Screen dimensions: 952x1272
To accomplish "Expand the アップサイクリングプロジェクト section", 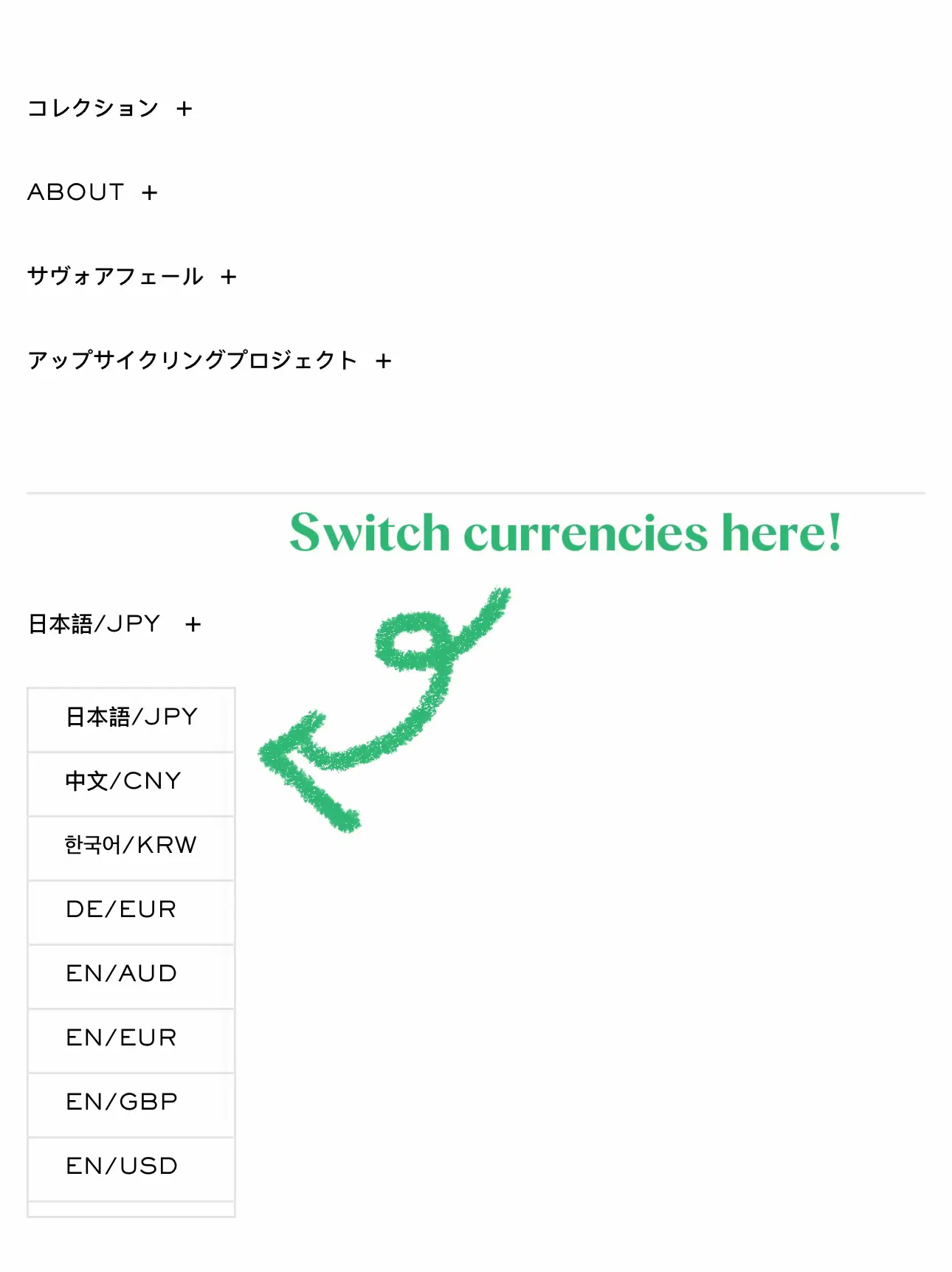I will click(383, 362).
